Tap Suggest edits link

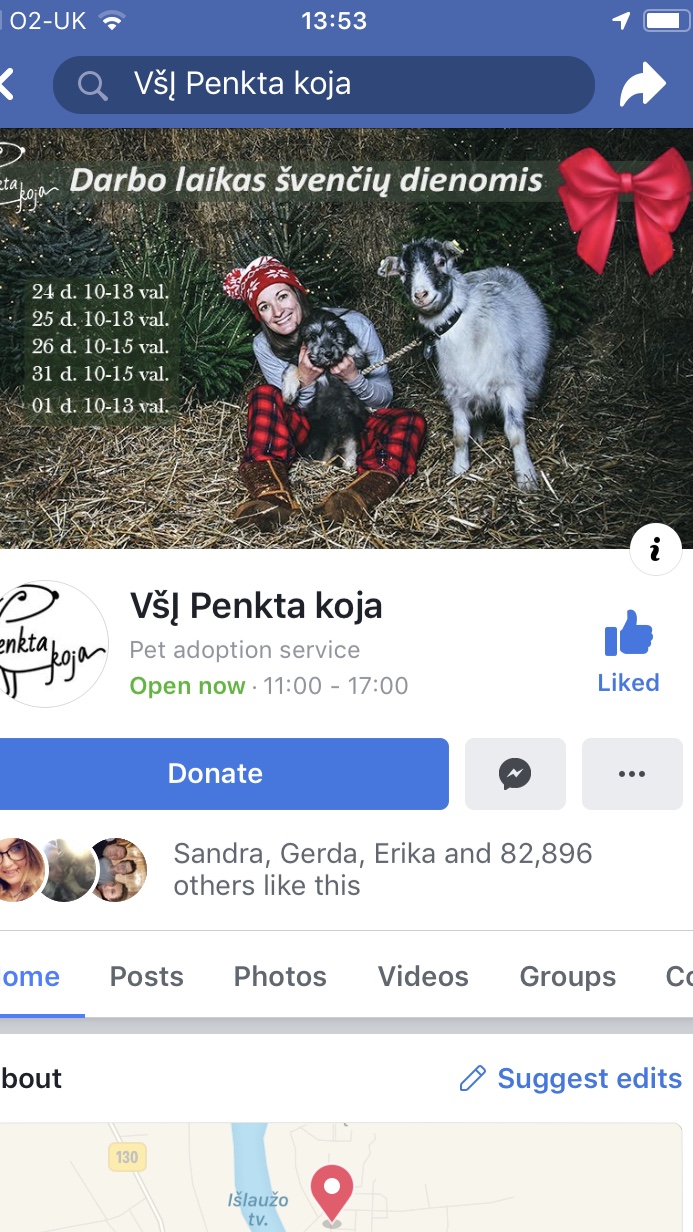click(570, 1078)
